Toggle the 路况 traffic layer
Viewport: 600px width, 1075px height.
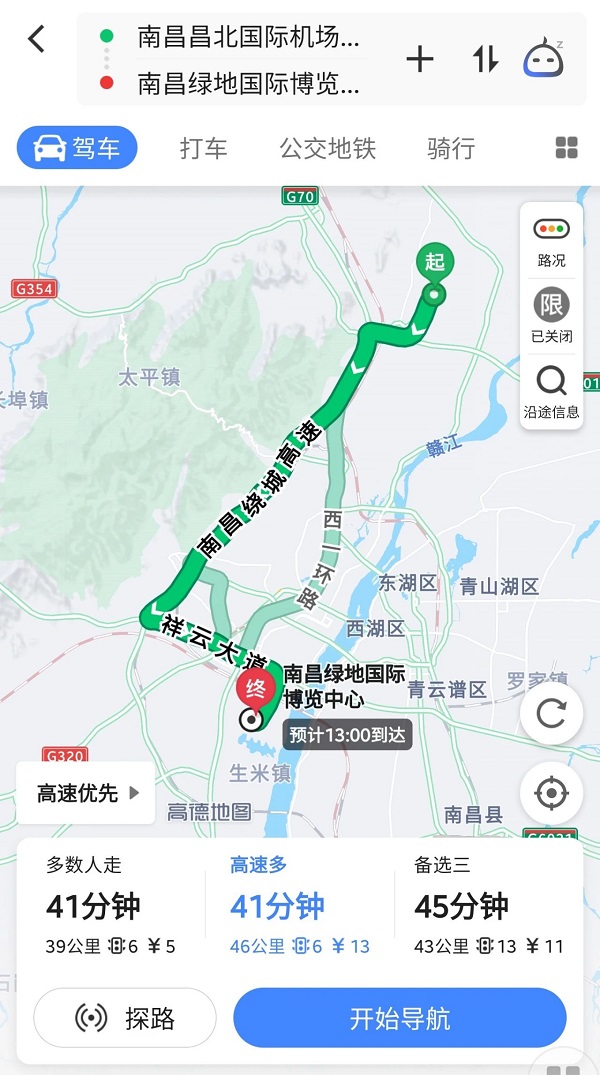pyautogui.click(x=551, y=241)
